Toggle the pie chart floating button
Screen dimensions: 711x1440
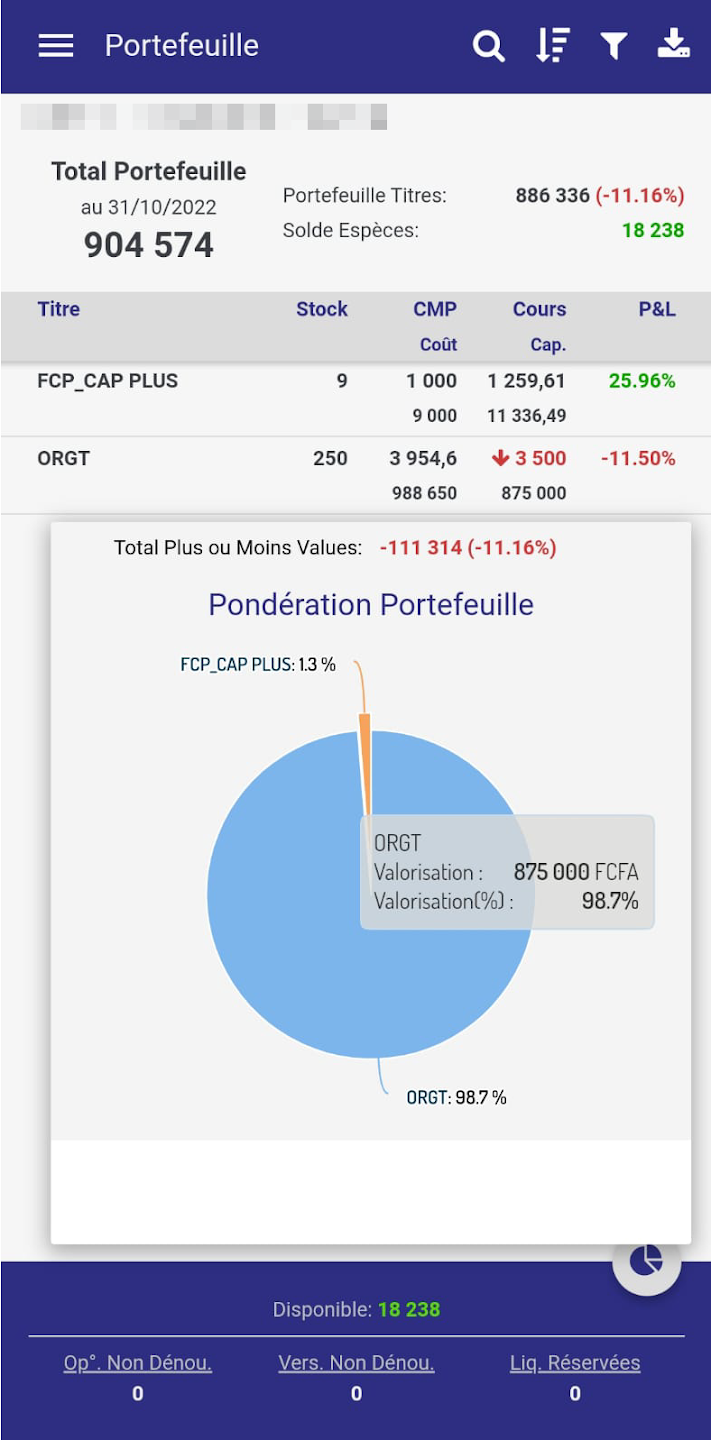click(647, 1261)
